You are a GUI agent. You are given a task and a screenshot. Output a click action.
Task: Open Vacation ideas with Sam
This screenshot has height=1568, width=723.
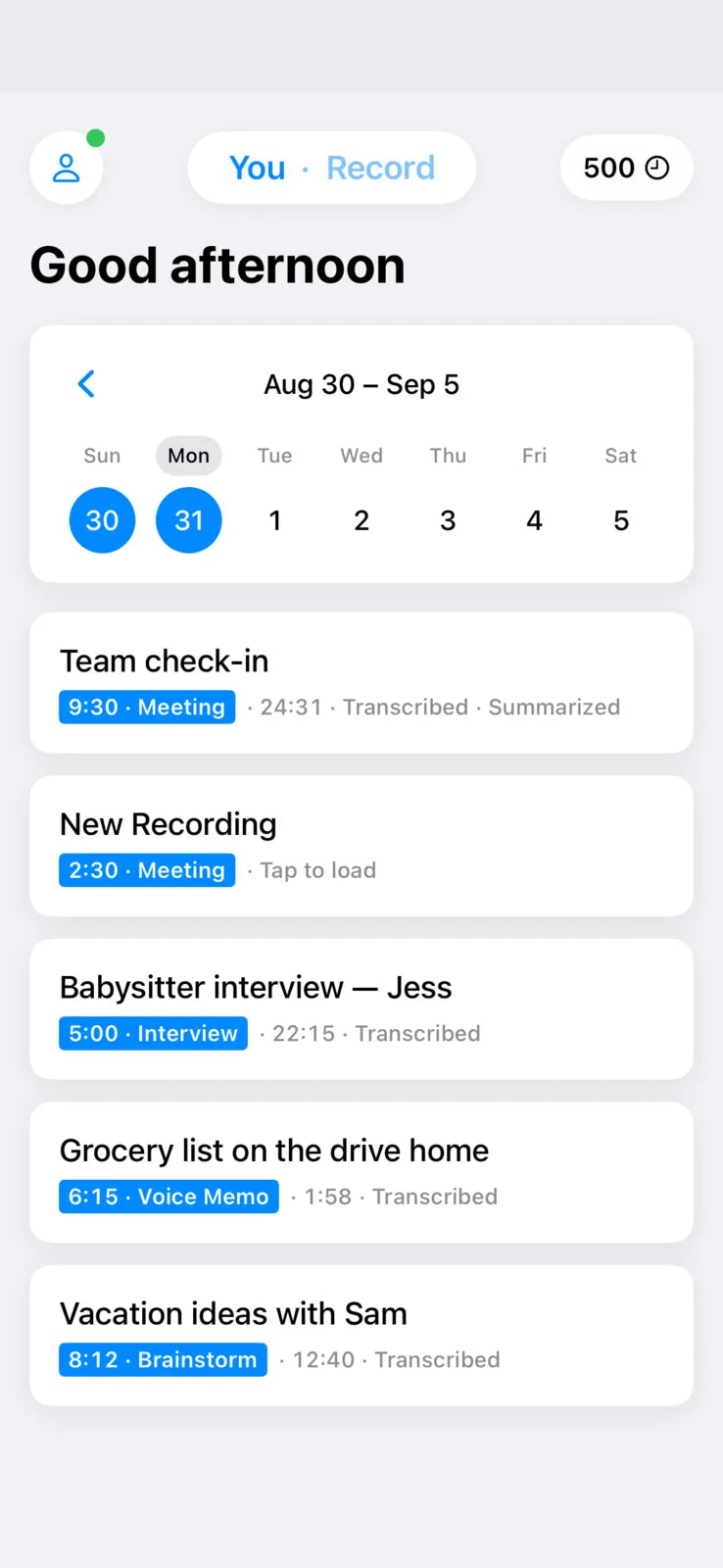coord(361,1336)
